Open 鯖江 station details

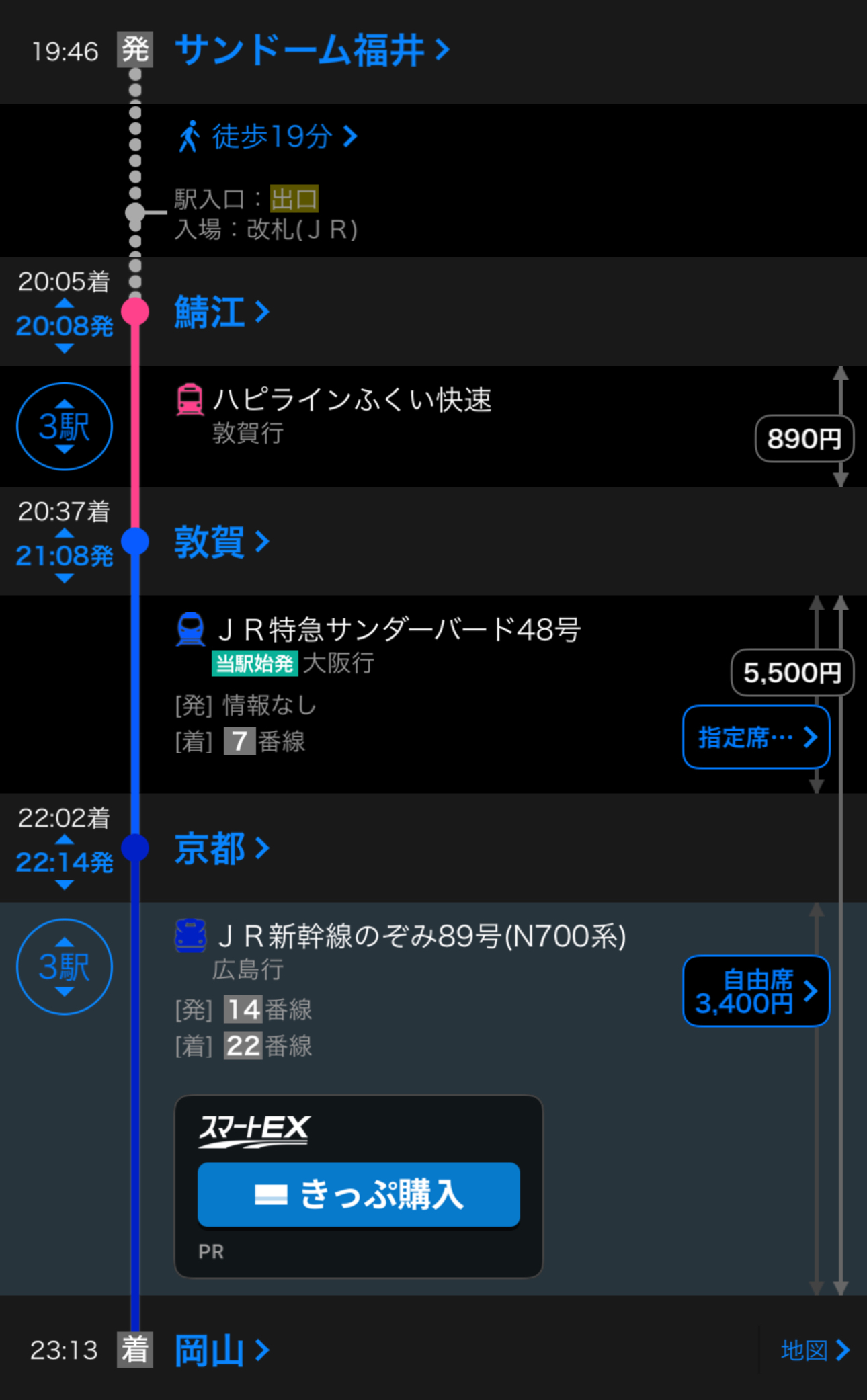tap(222, 312)
